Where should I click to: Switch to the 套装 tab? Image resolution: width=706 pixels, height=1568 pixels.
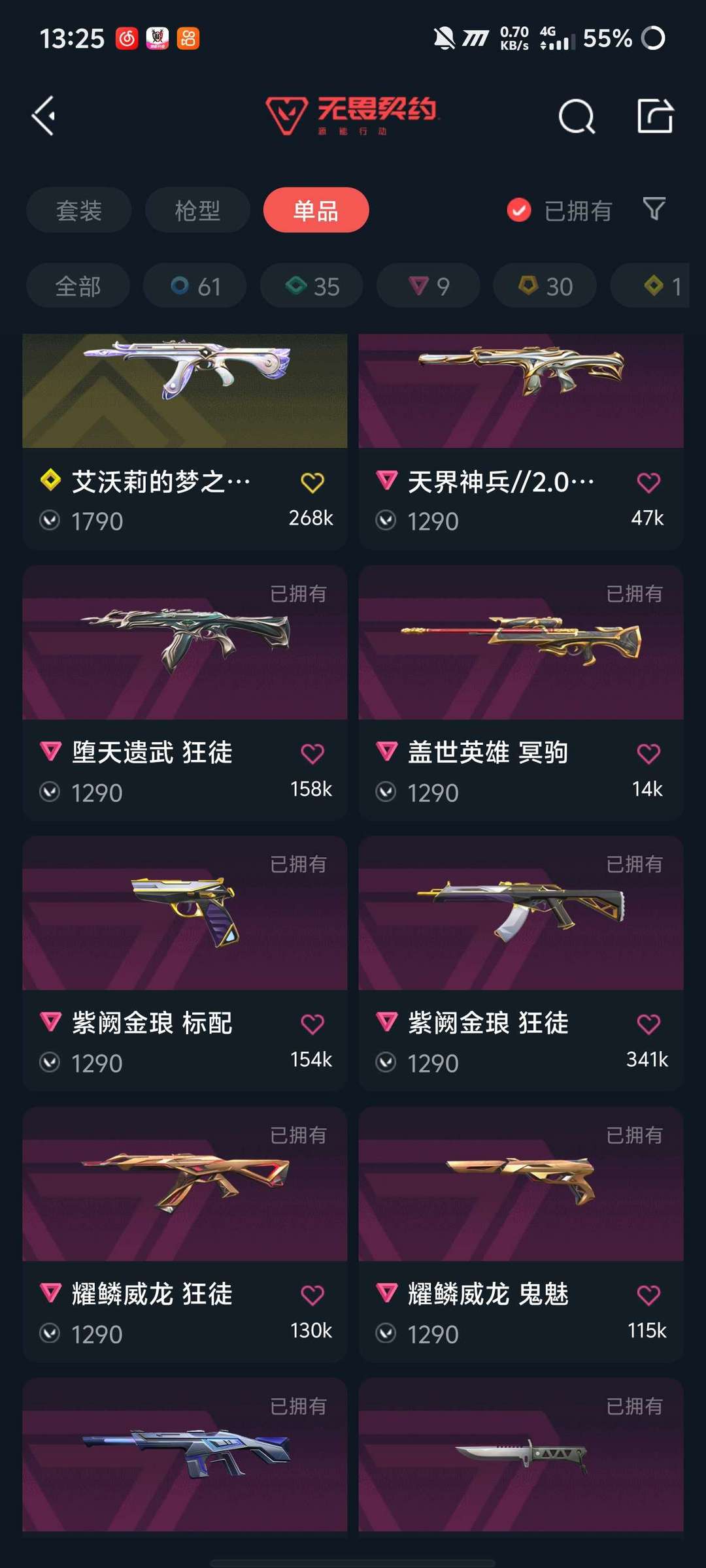click(79, 210)
